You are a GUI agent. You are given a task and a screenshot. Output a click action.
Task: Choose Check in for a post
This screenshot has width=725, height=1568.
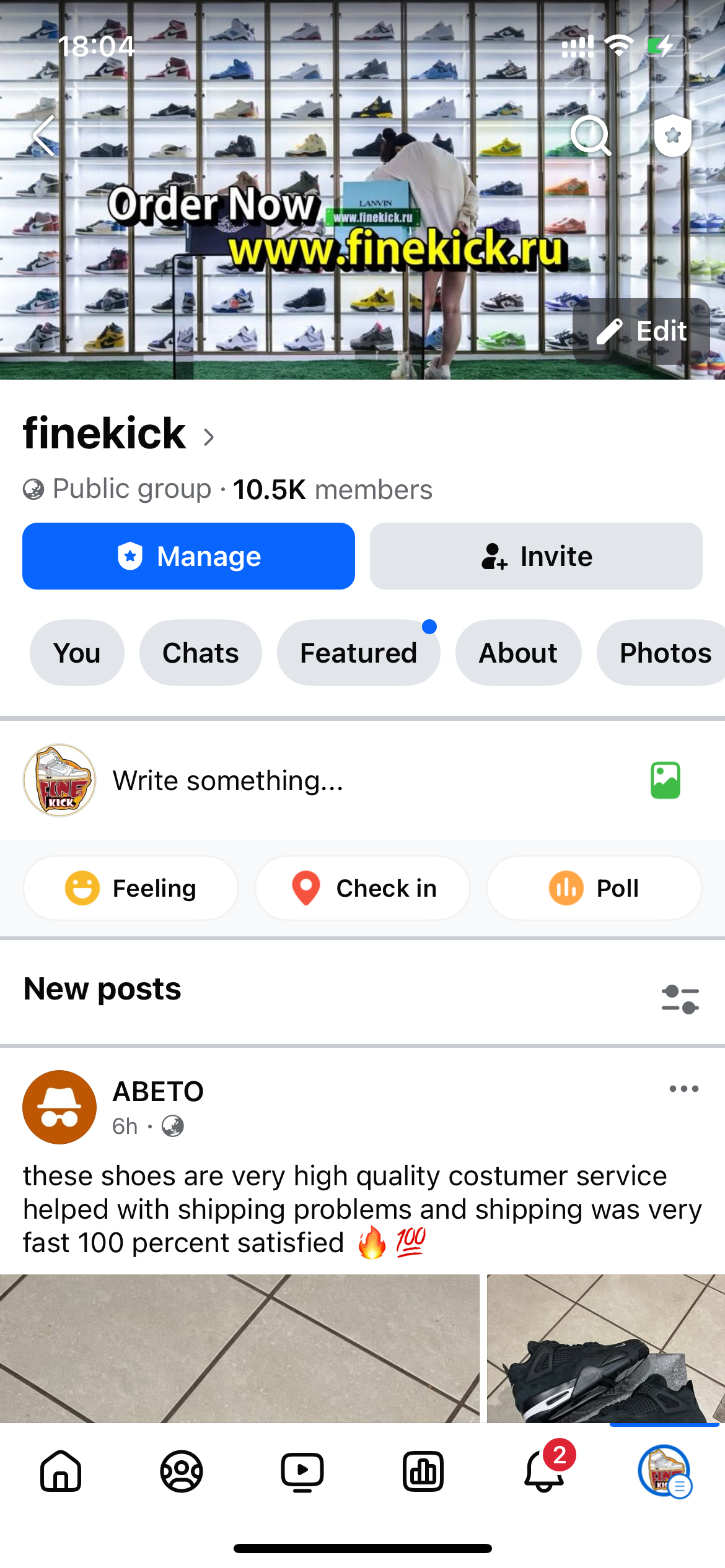(362, 888)
